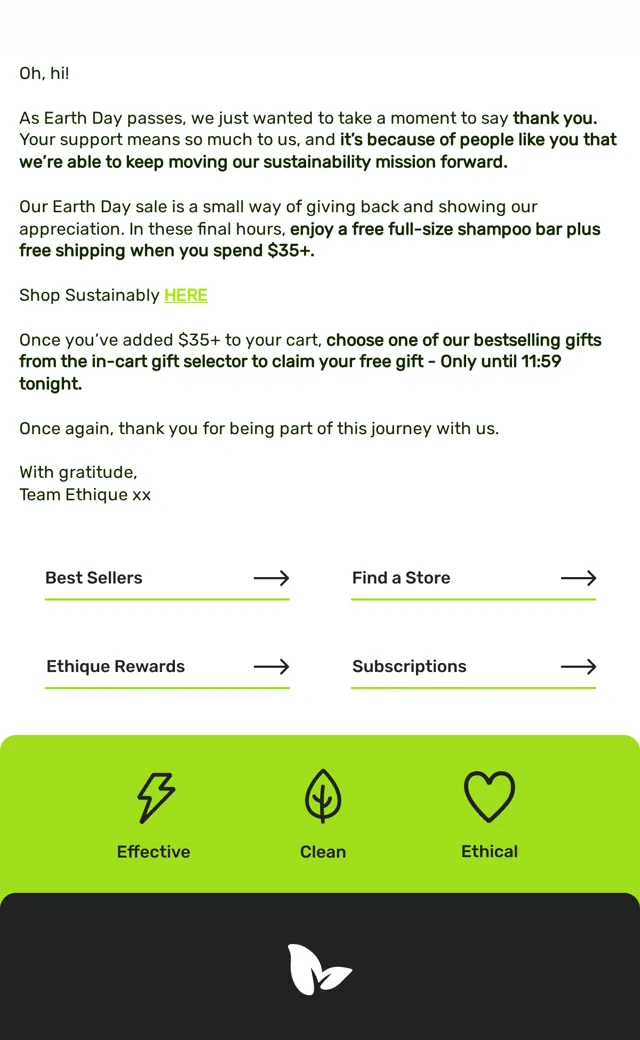The width and height of the screenshot is (640, 1040).
Task: Go to Ethique Rewards
Action: [x=167, y=667]
